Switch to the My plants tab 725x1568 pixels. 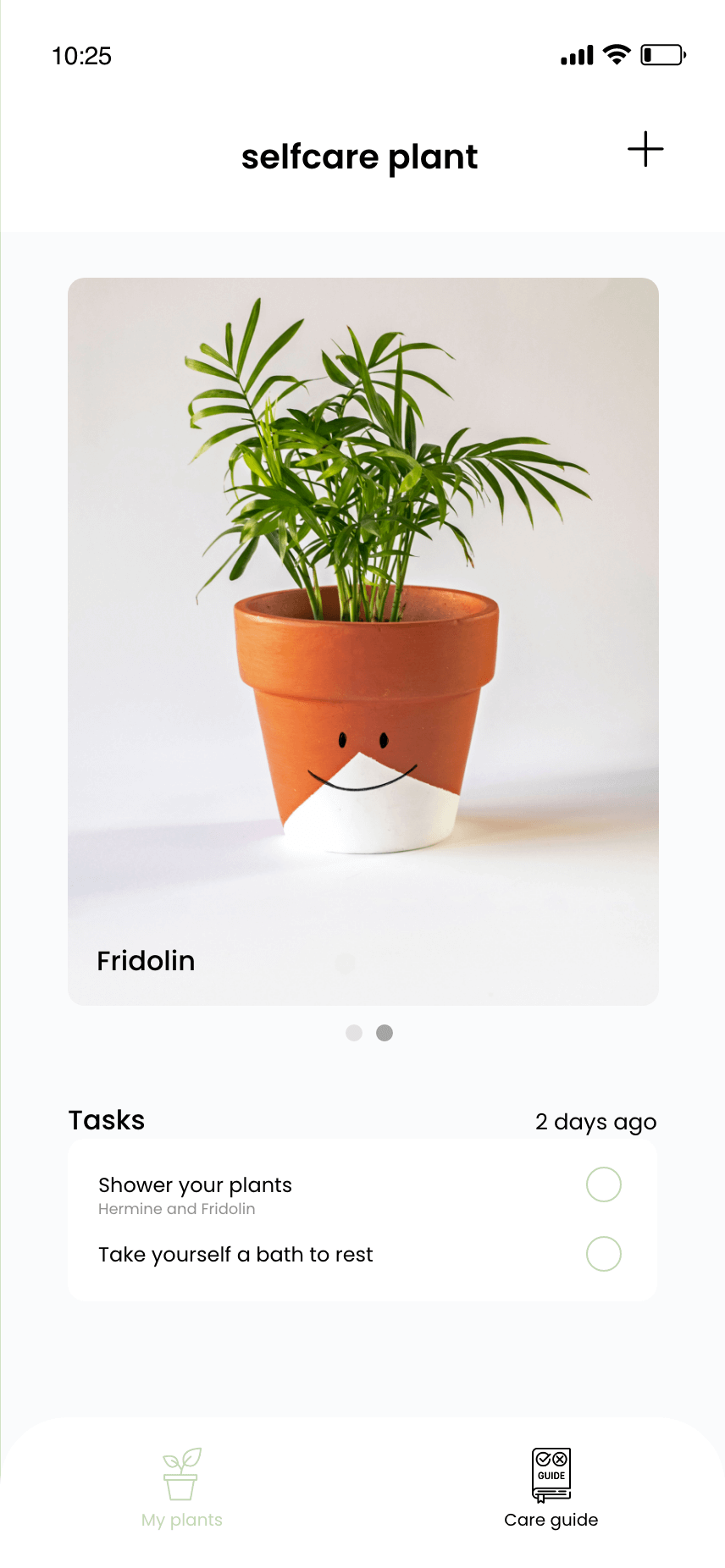pos(181,1488)
